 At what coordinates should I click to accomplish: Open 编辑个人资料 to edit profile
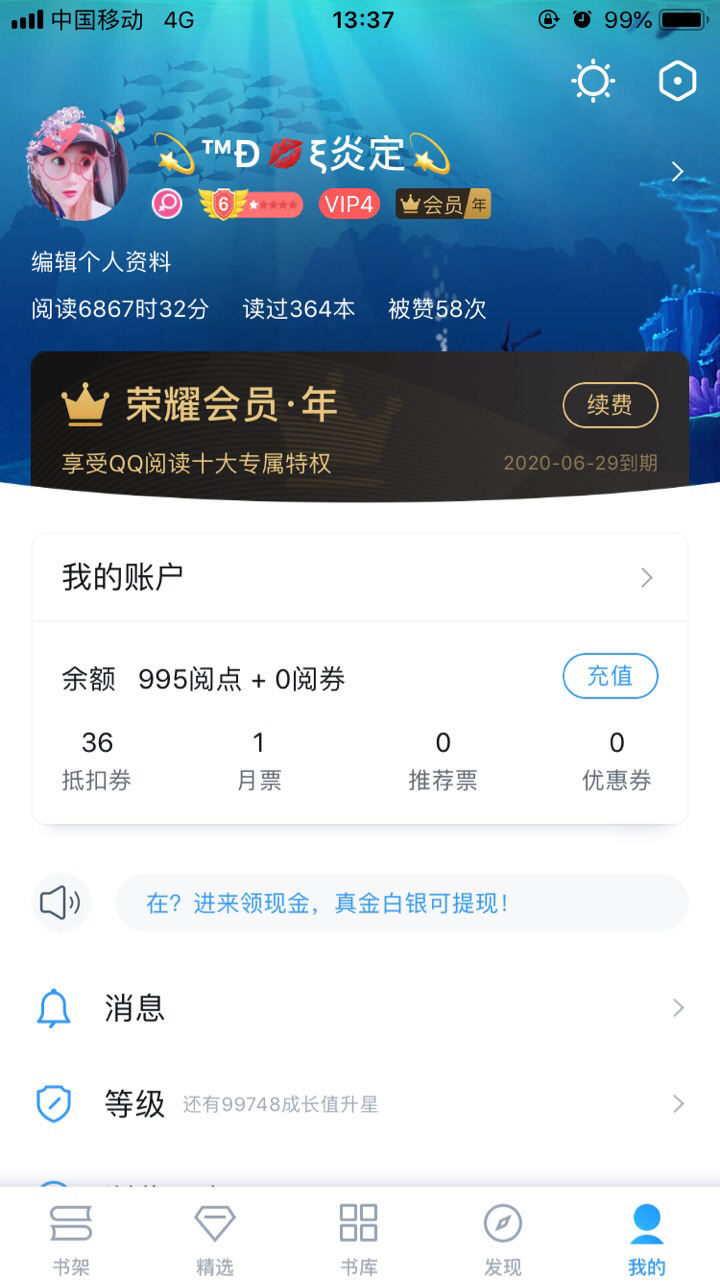(101, 262)
